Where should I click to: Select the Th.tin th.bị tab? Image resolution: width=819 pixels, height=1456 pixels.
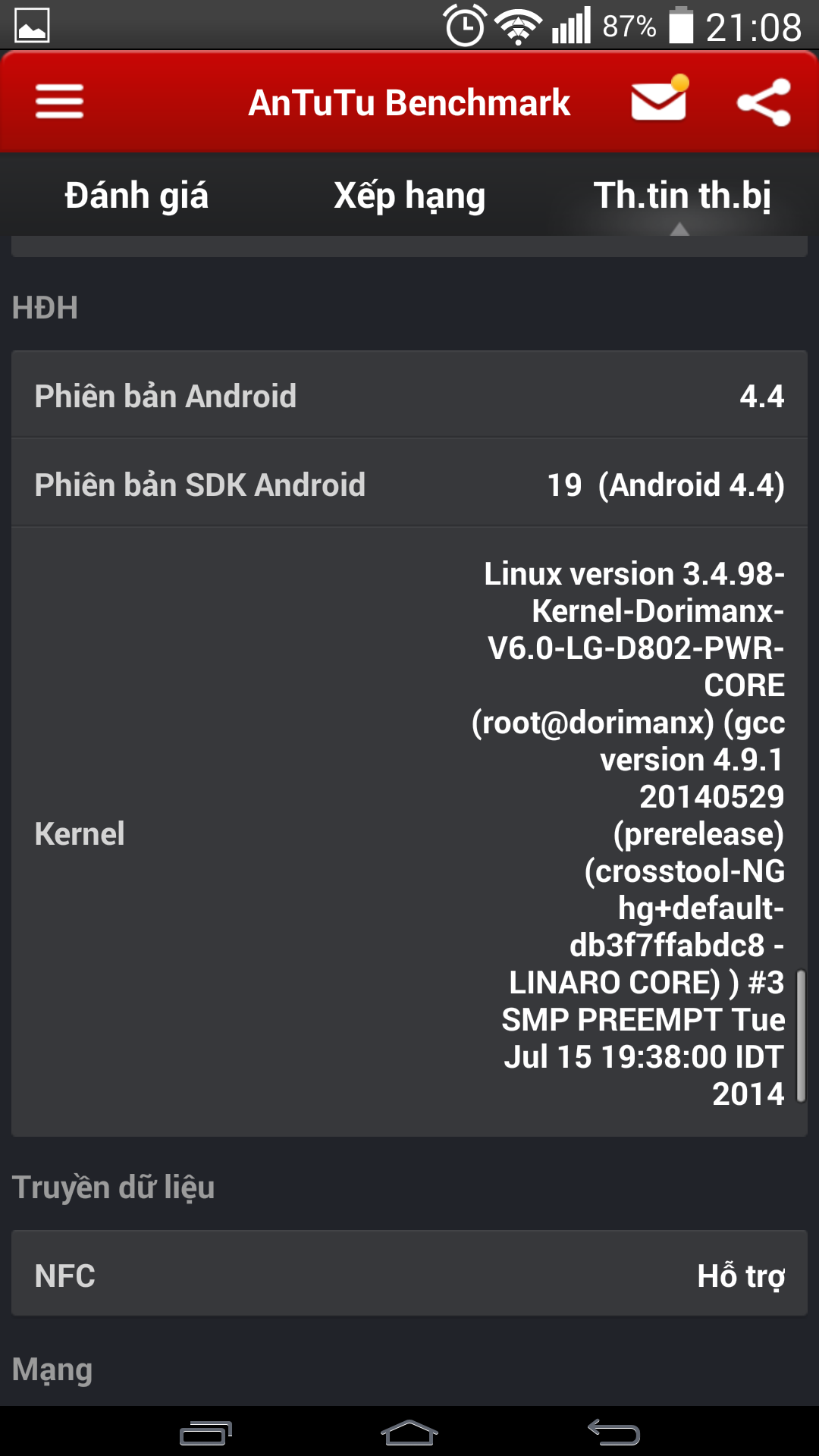tap(681, 195)
